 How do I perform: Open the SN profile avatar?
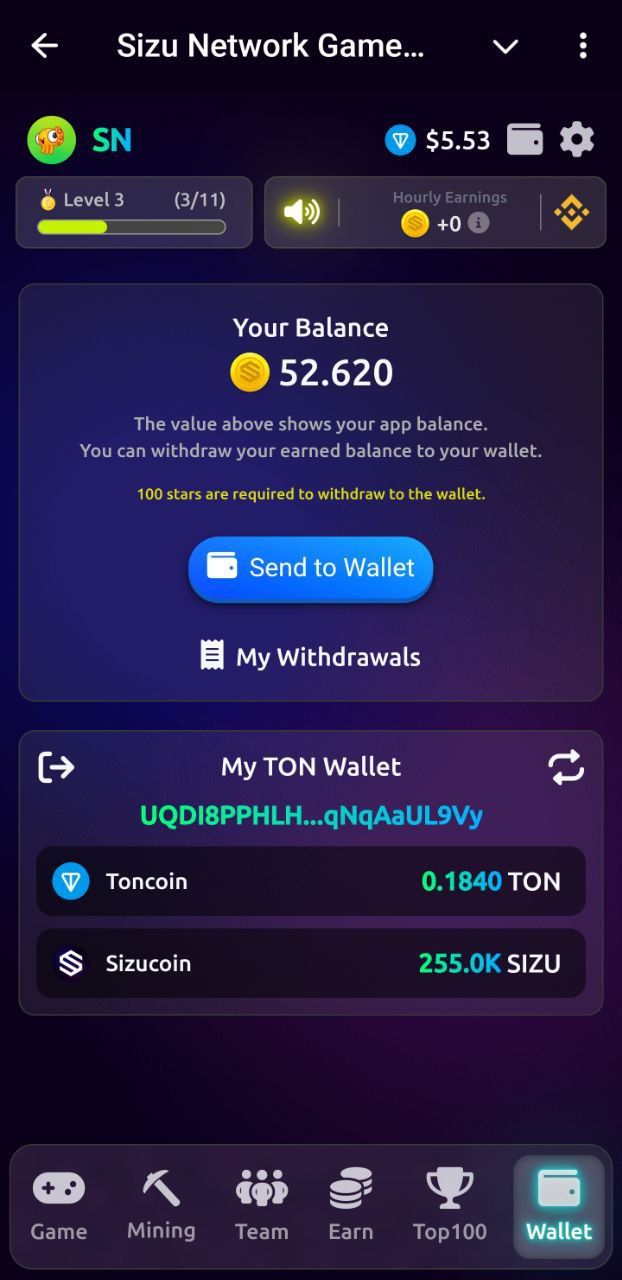[52, 140]
